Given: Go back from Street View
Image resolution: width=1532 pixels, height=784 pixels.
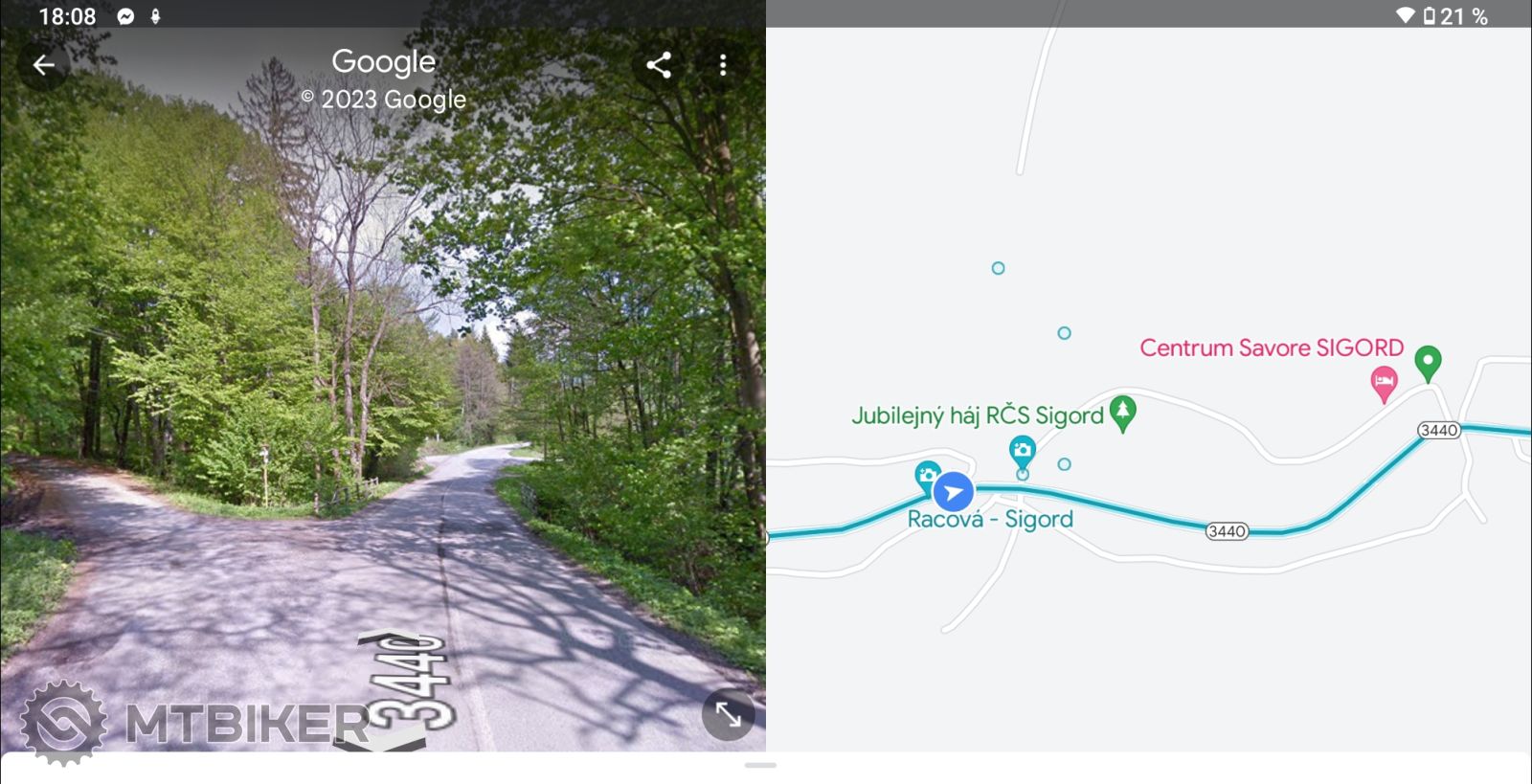Looking at the screenshot, I should 43,65.
